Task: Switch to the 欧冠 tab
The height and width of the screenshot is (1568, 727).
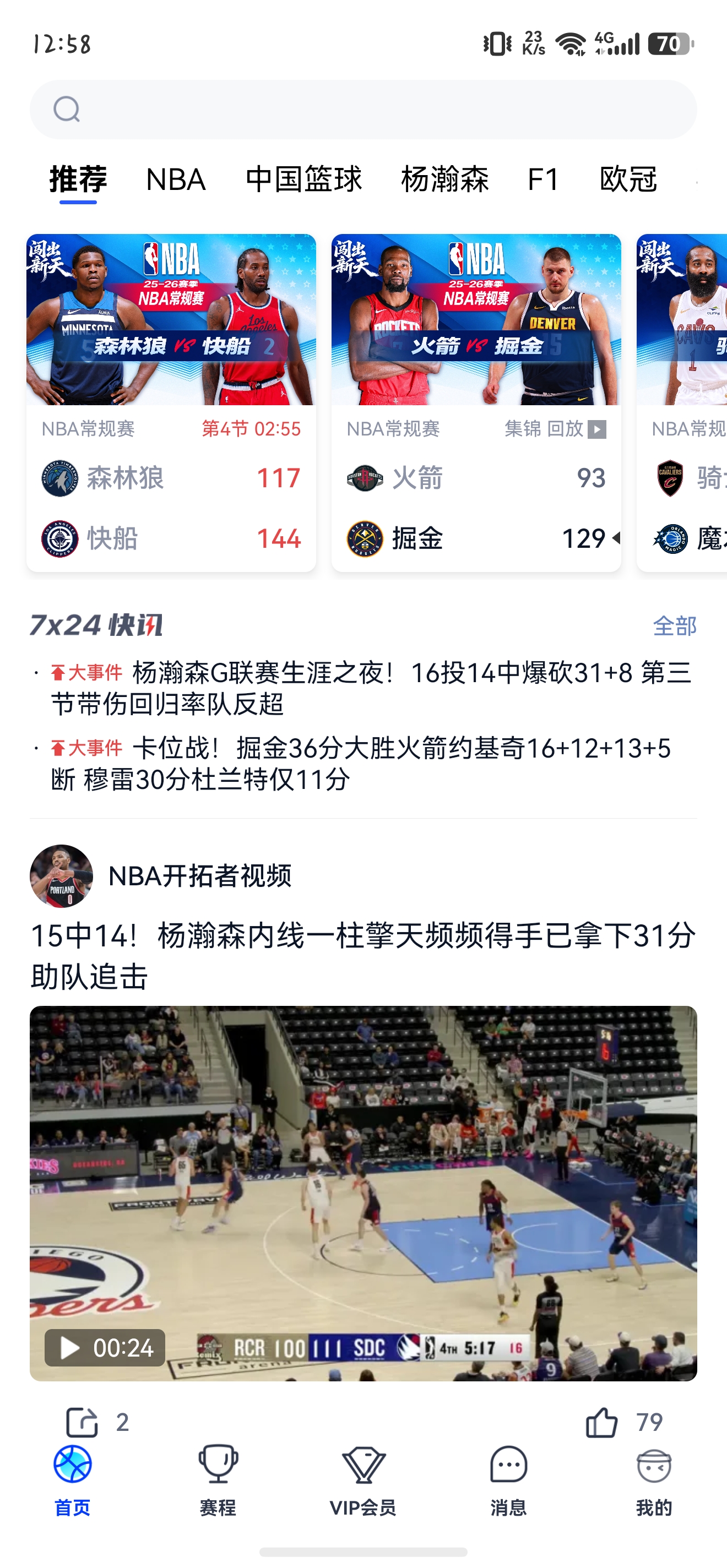Action: click(628, 180)
